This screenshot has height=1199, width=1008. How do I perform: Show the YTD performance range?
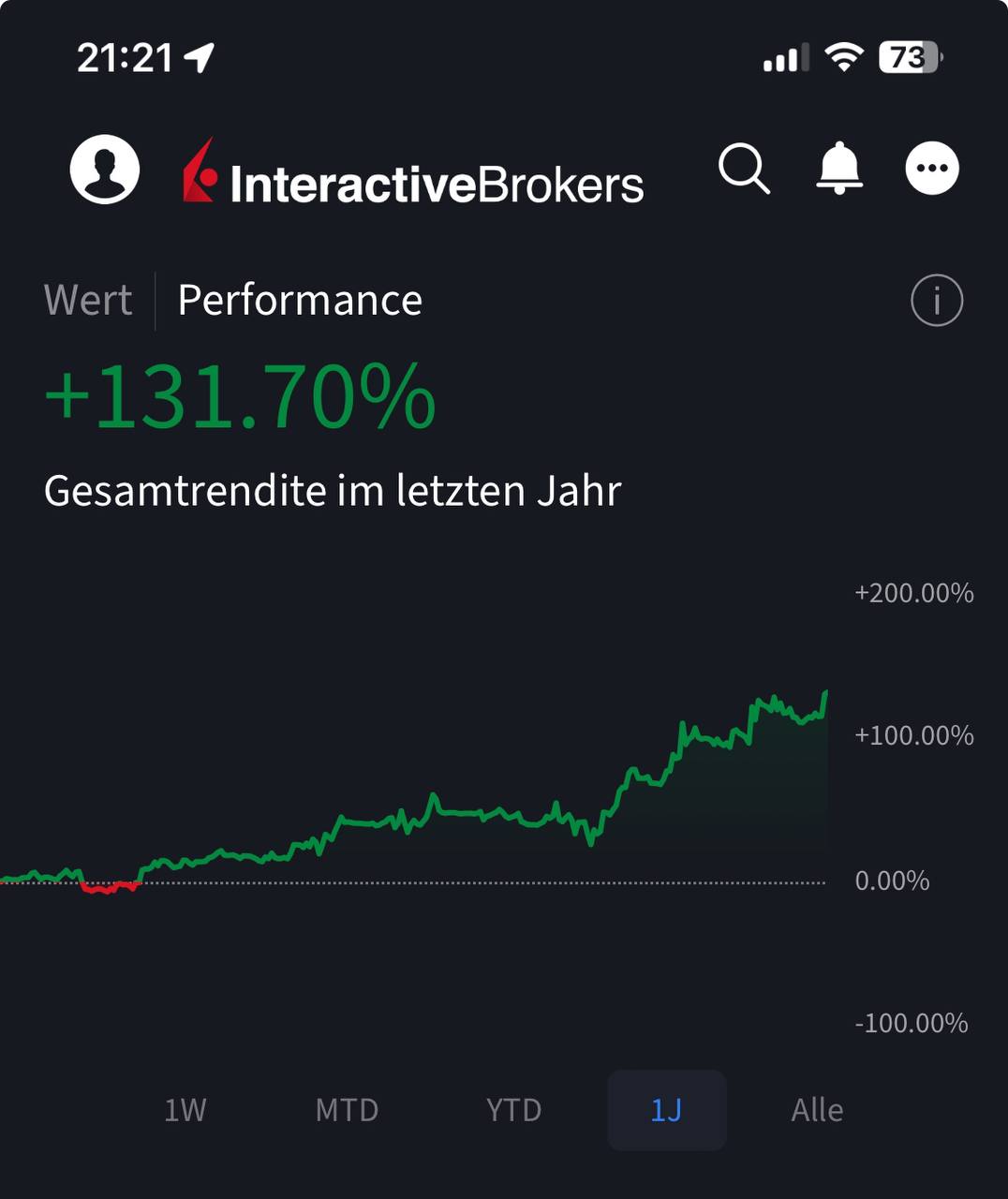(513, 1110)
